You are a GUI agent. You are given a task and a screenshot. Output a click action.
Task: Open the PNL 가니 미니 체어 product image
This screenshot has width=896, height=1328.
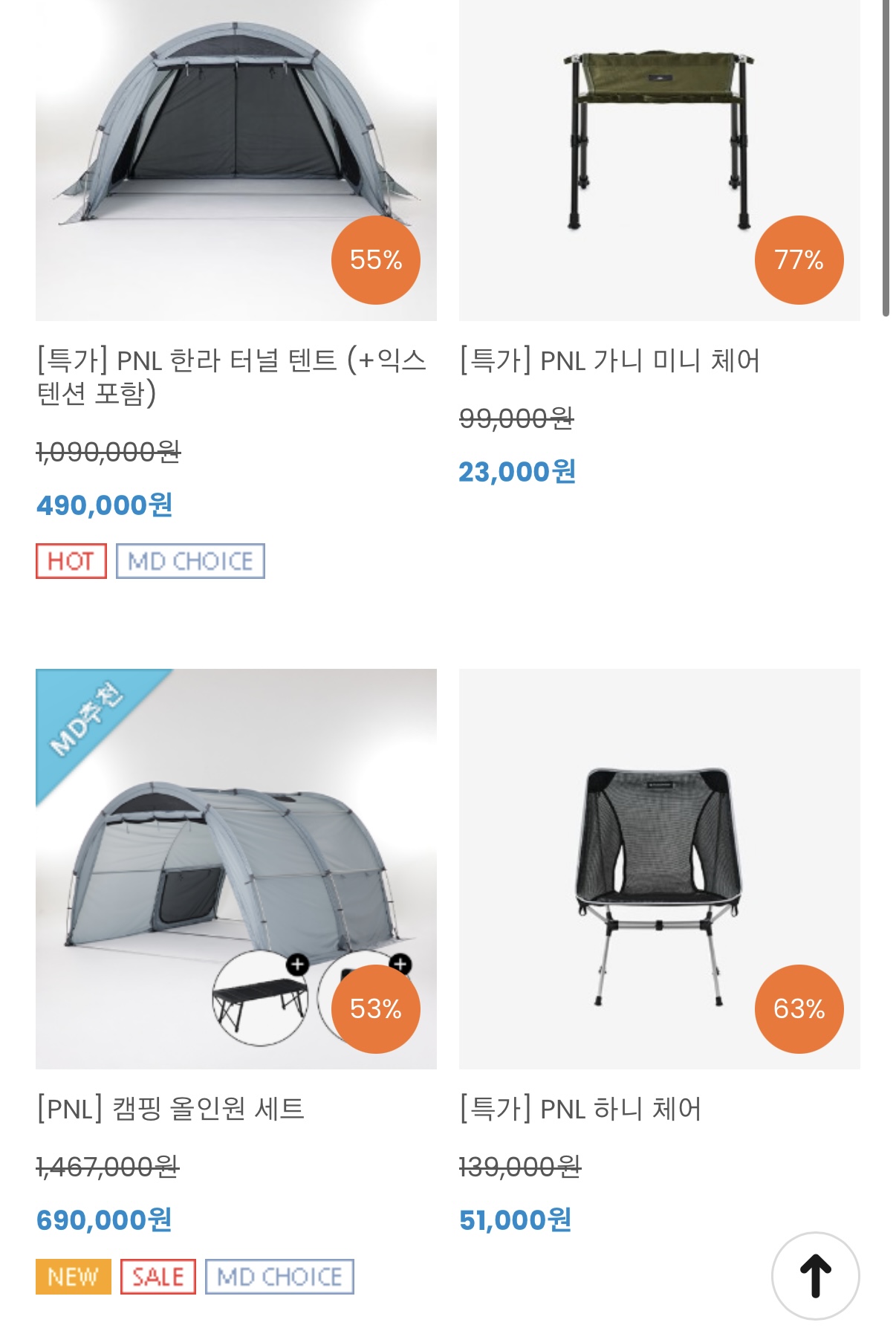click(x=660, y=160)
